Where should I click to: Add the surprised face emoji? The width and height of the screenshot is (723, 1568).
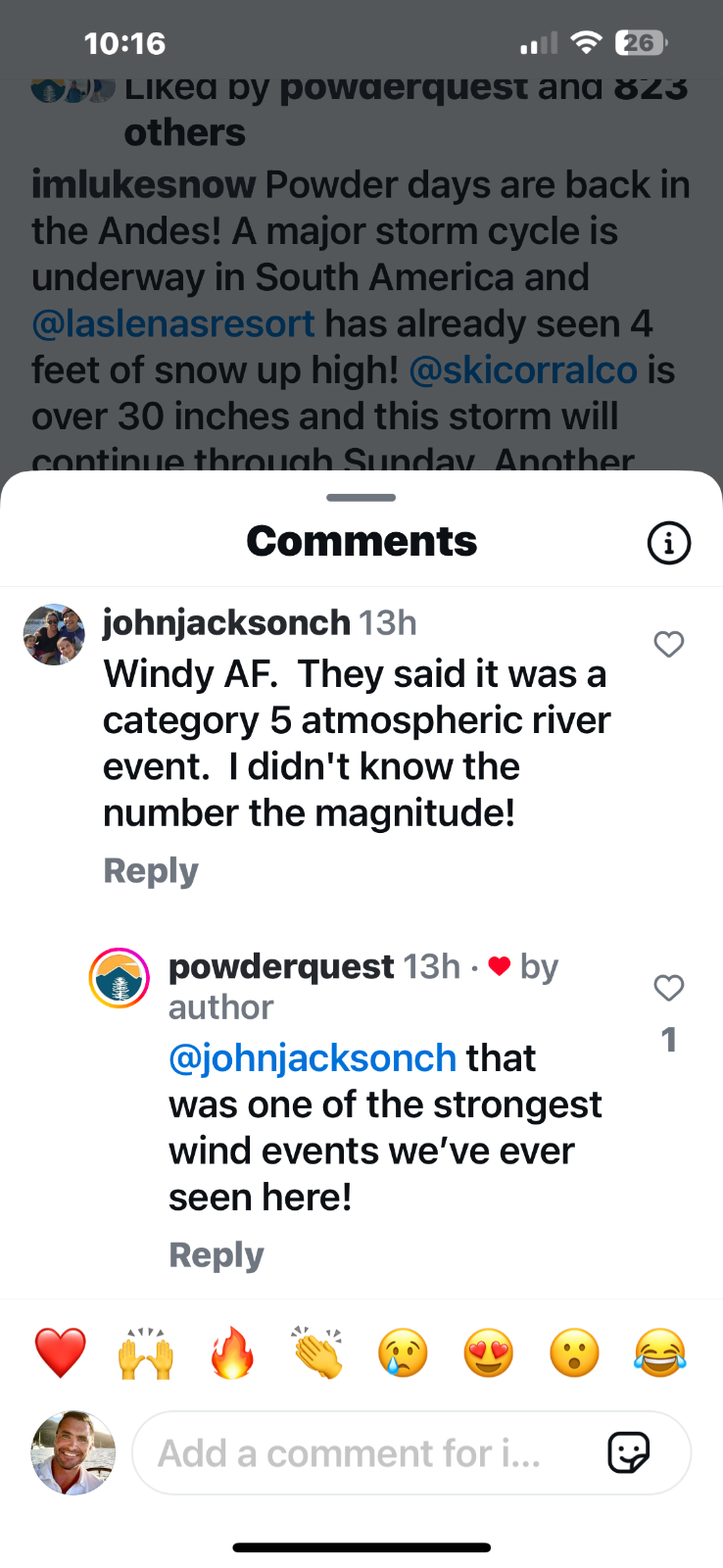click(x=574, y=1352)
